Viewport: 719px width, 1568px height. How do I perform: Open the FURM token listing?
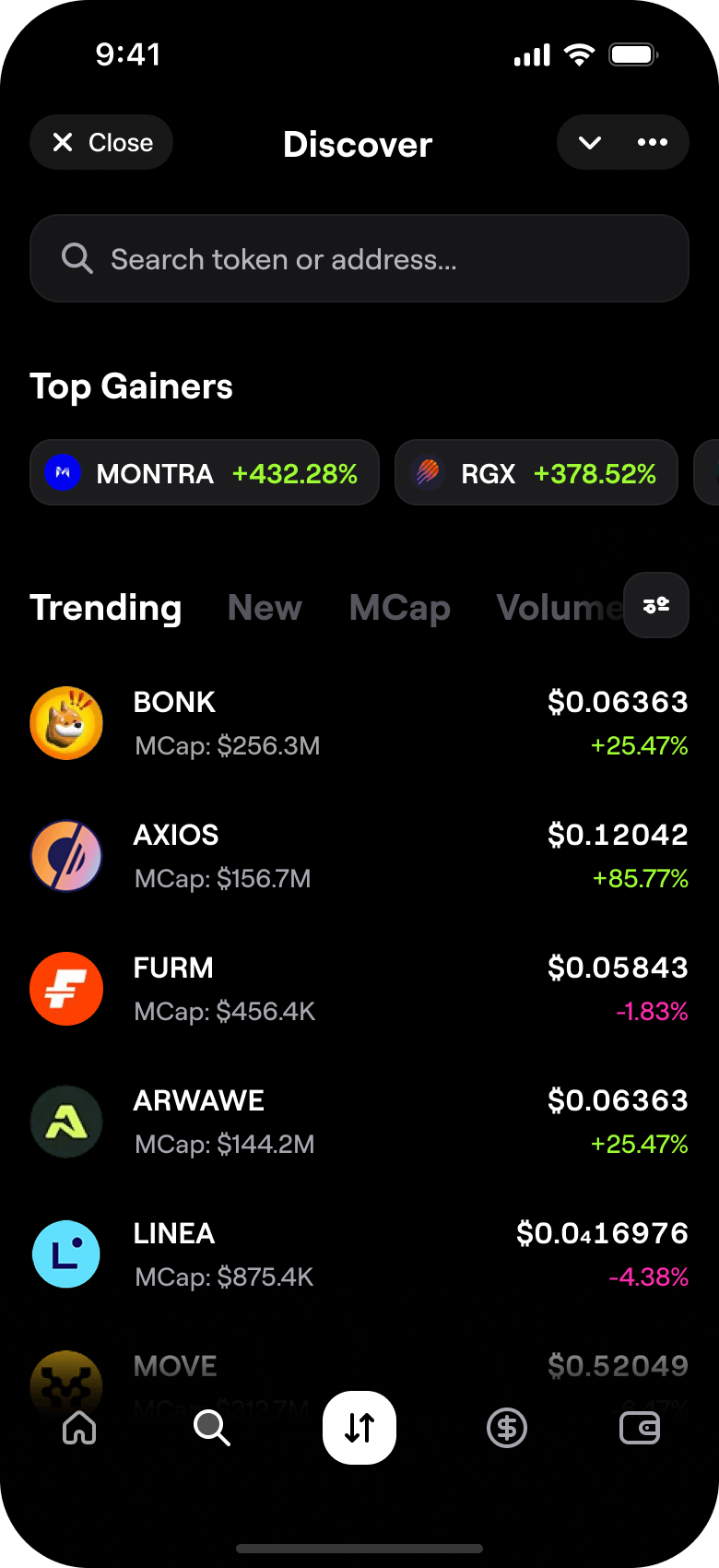[x=359, y=989]
